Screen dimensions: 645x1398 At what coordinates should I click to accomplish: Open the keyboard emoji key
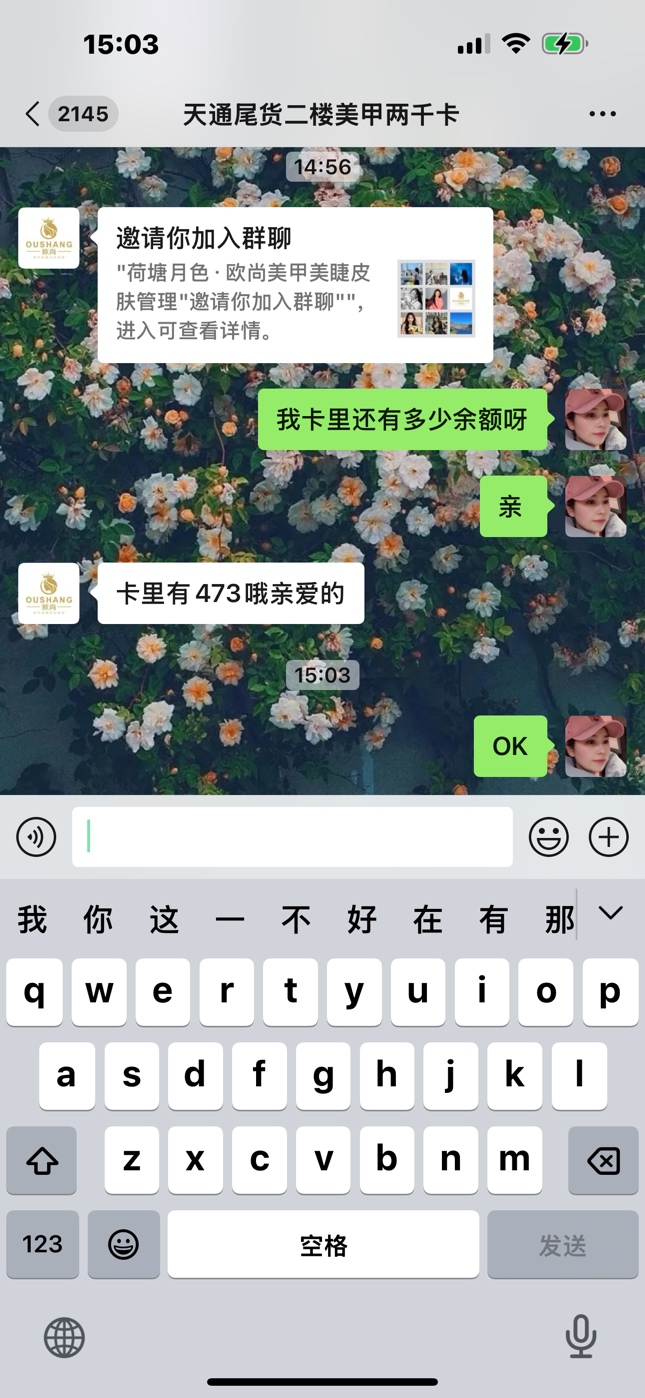123,1244
